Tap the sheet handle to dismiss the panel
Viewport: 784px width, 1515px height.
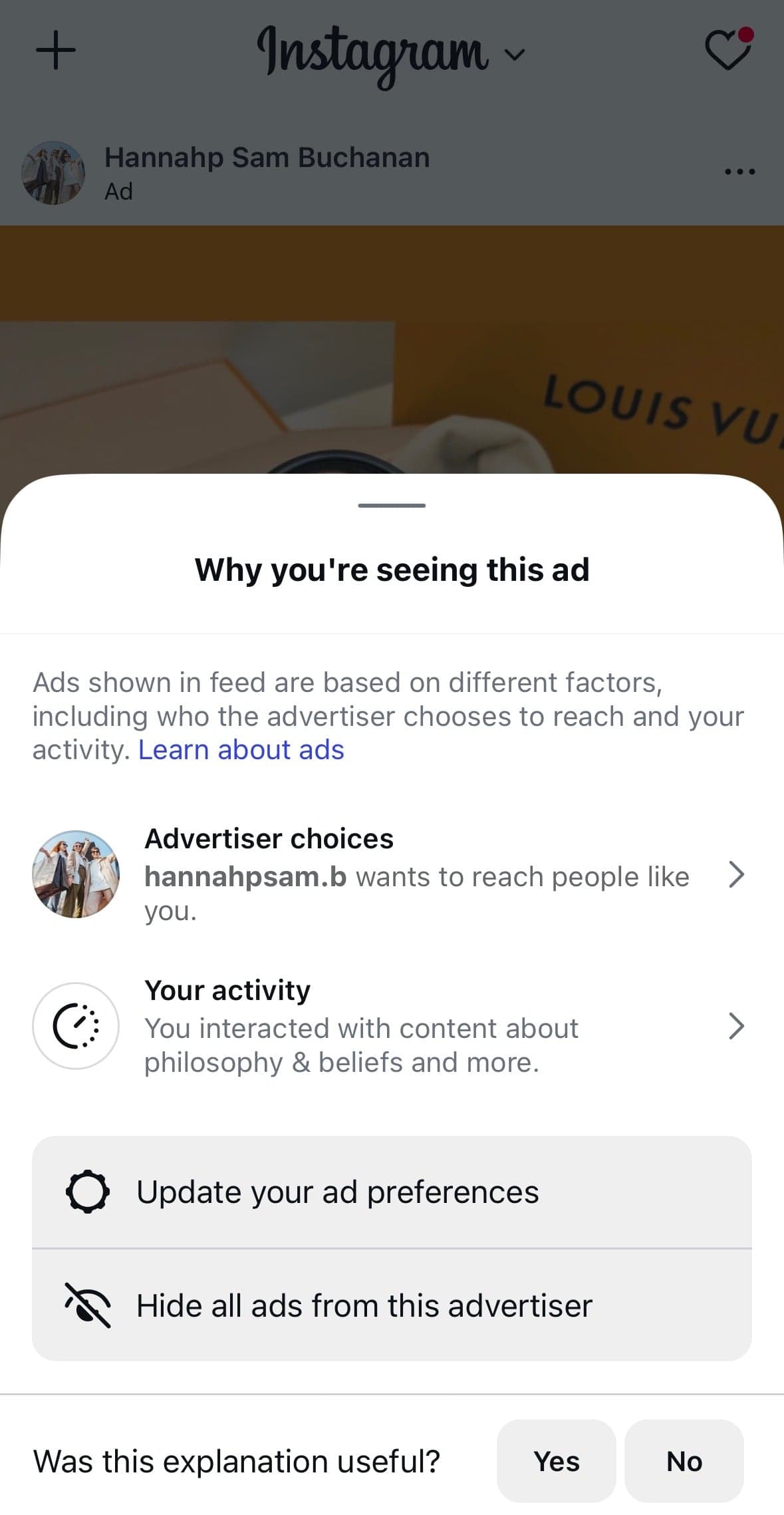pyautogui.click(x=392, y=506)
